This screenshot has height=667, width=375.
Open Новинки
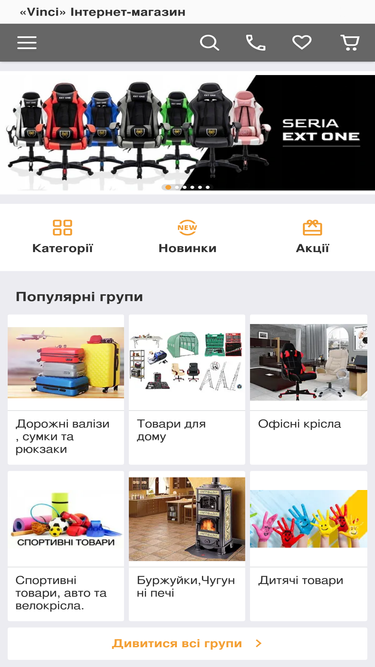188,237
